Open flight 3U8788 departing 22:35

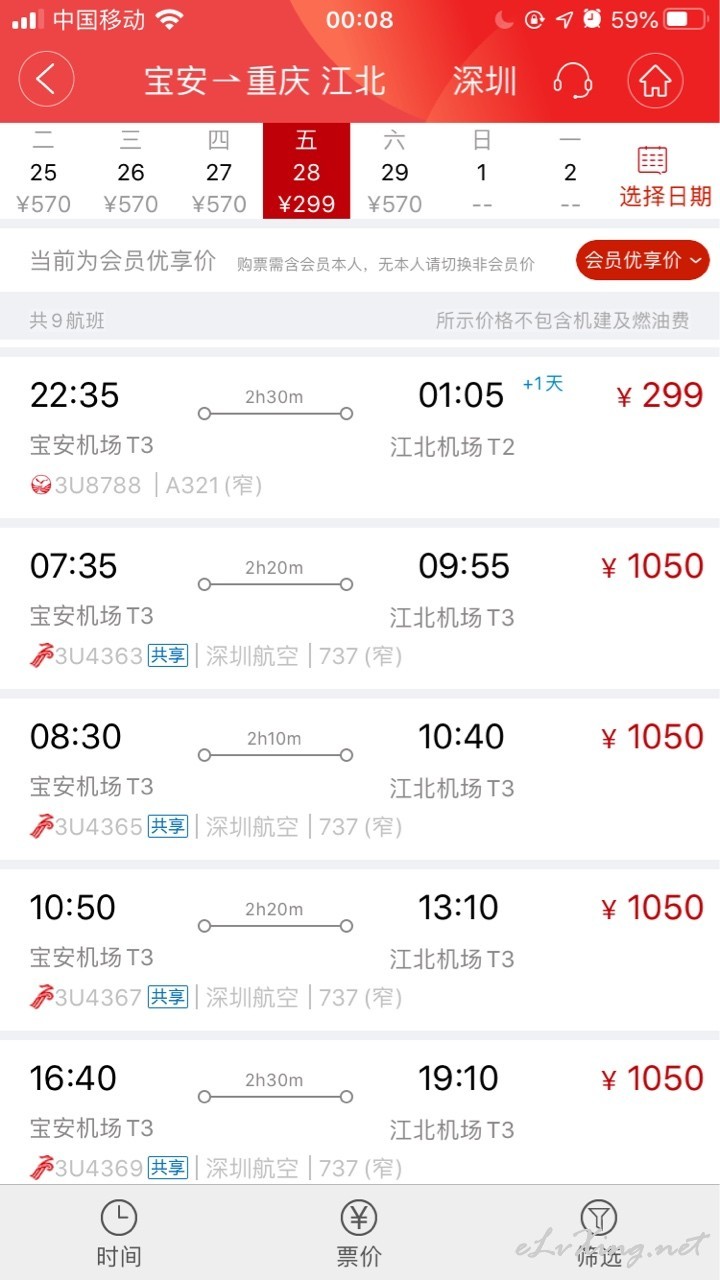[360, 437]
